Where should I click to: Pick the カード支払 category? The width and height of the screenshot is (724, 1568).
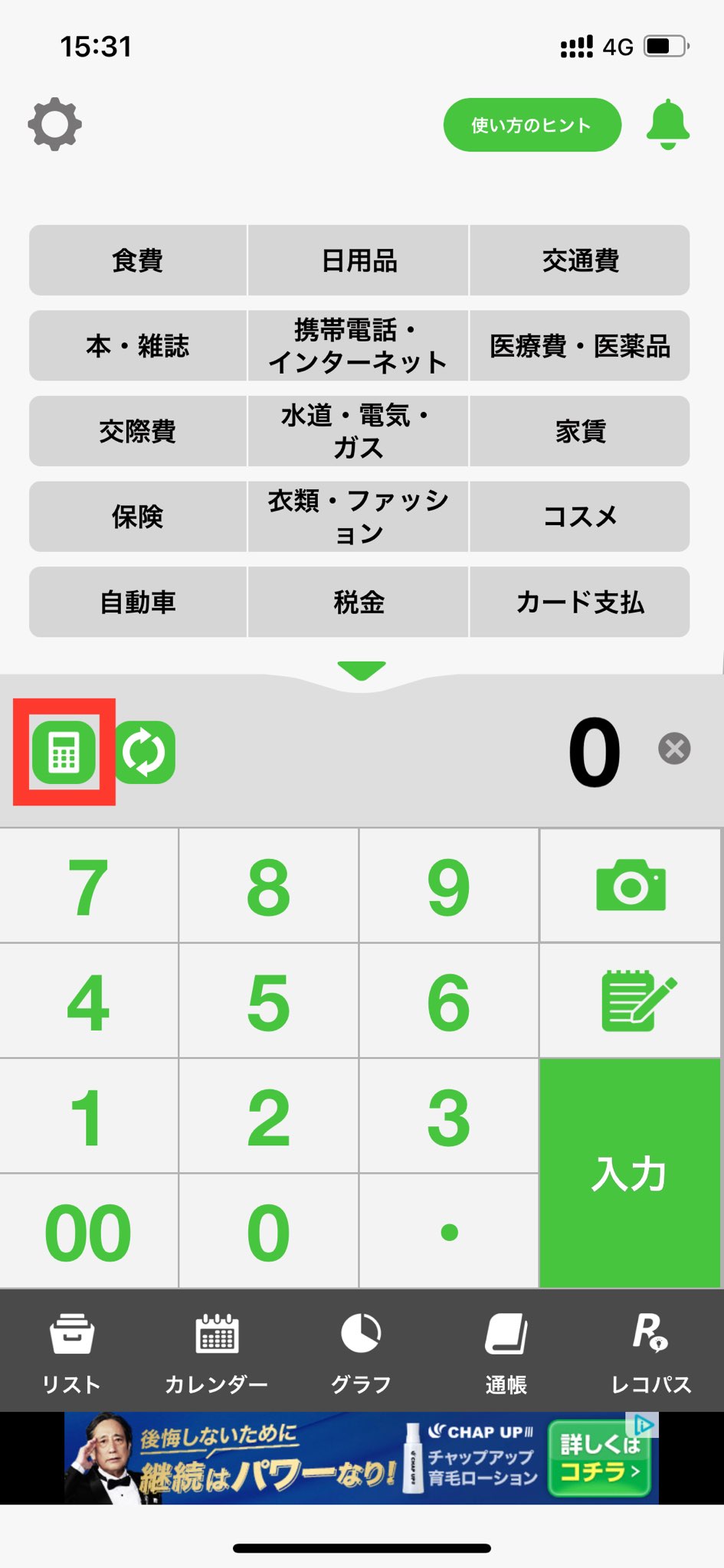pos(580,603)
